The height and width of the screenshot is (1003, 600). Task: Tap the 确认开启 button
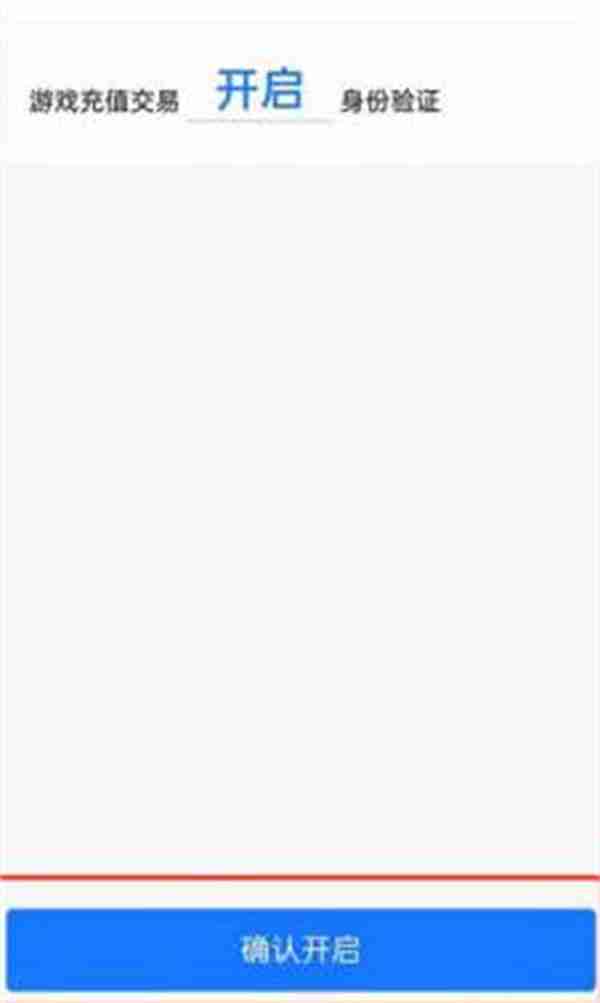(x=300, y=949)
